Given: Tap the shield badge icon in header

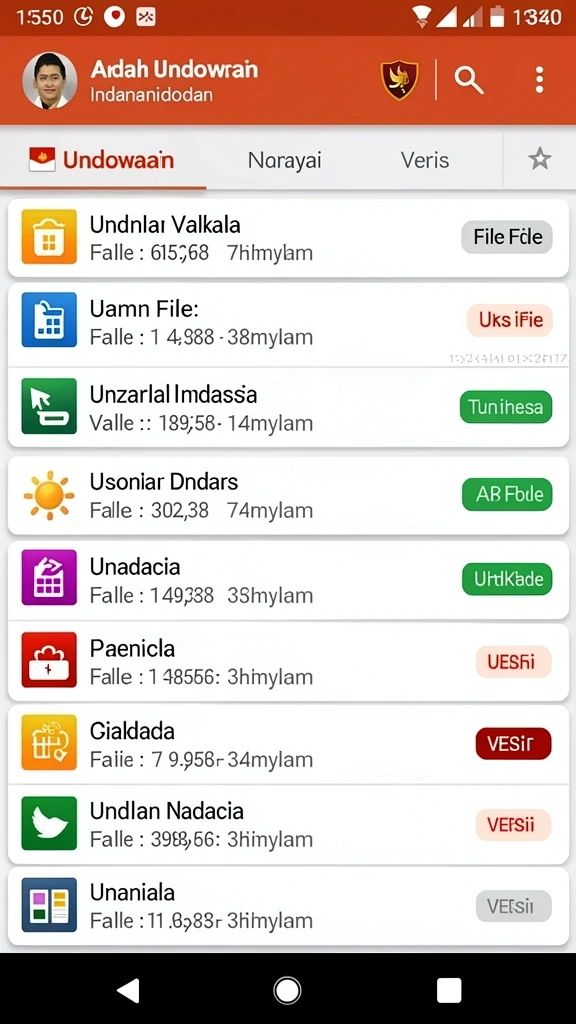Looking at the screenshot, I should (x=399, y=80).
